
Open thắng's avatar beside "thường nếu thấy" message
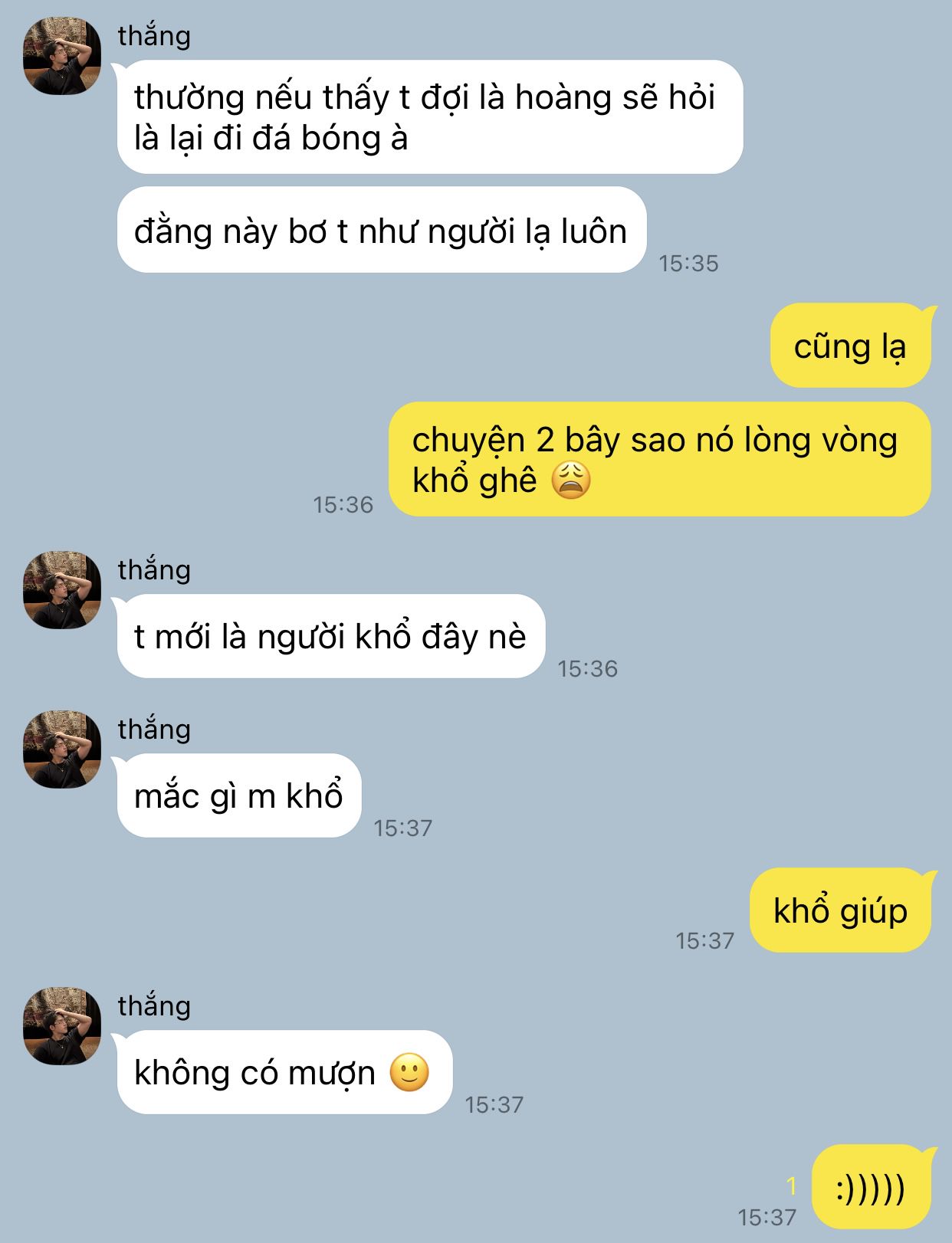[62, 56]
